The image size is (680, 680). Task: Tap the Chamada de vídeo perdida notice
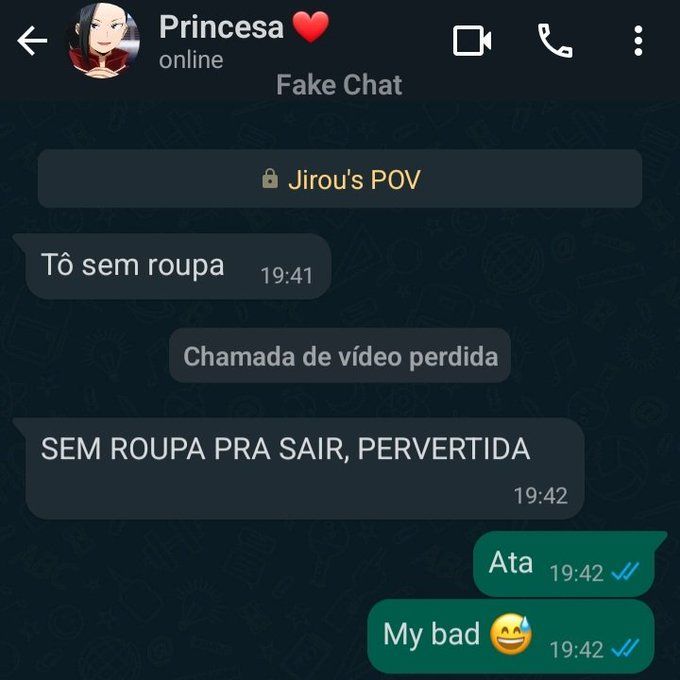coord(340,356)
